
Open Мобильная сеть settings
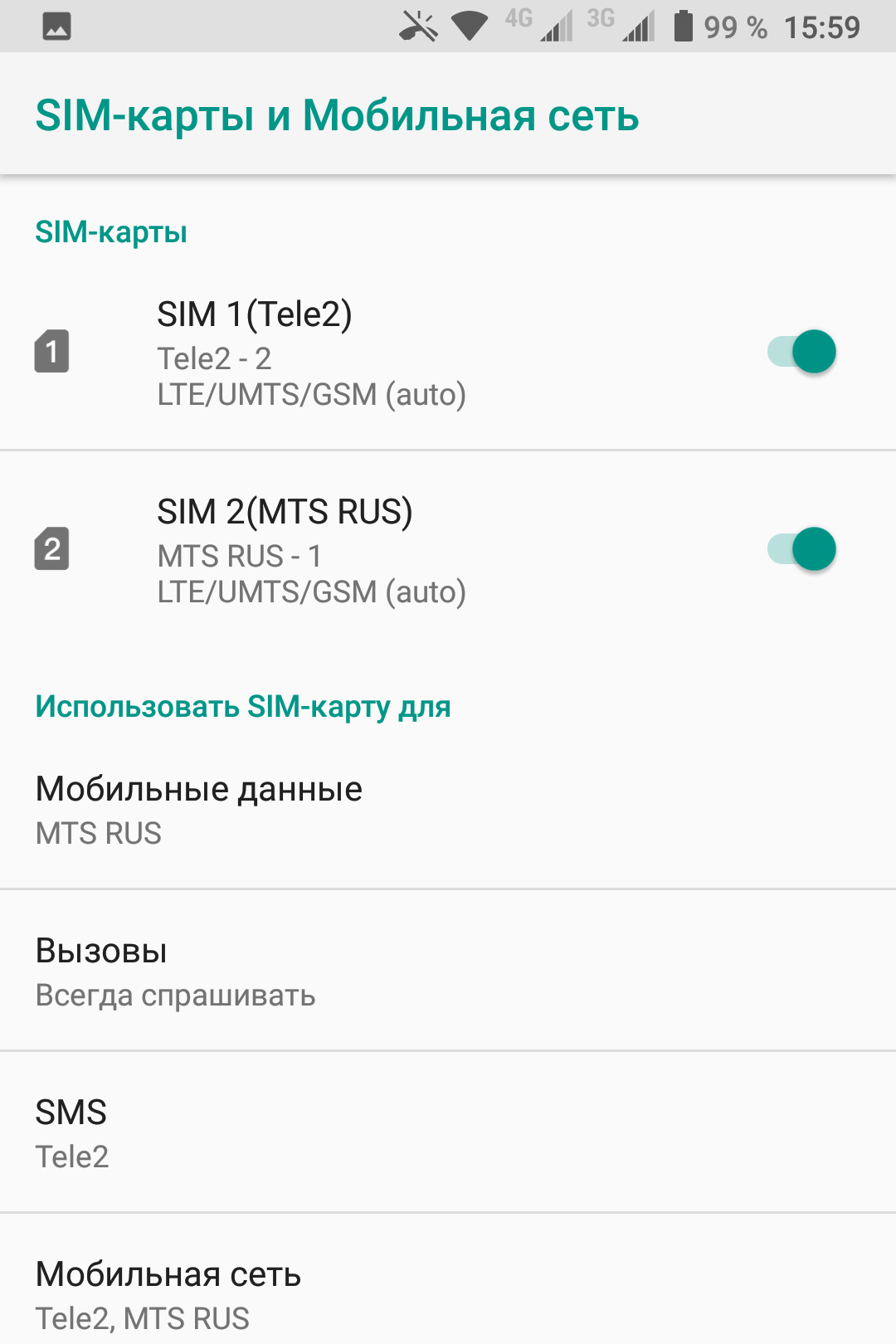448,1294
